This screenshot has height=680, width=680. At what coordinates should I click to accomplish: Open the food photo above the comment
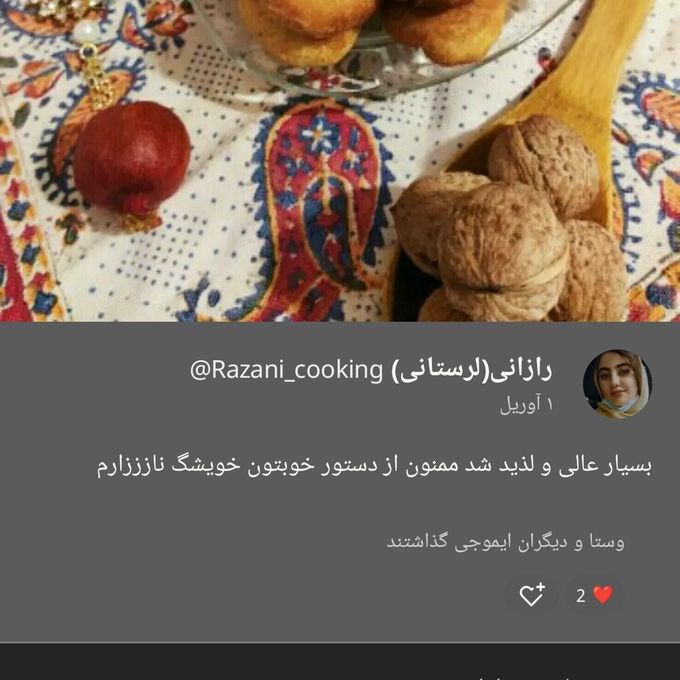point(340,160)
